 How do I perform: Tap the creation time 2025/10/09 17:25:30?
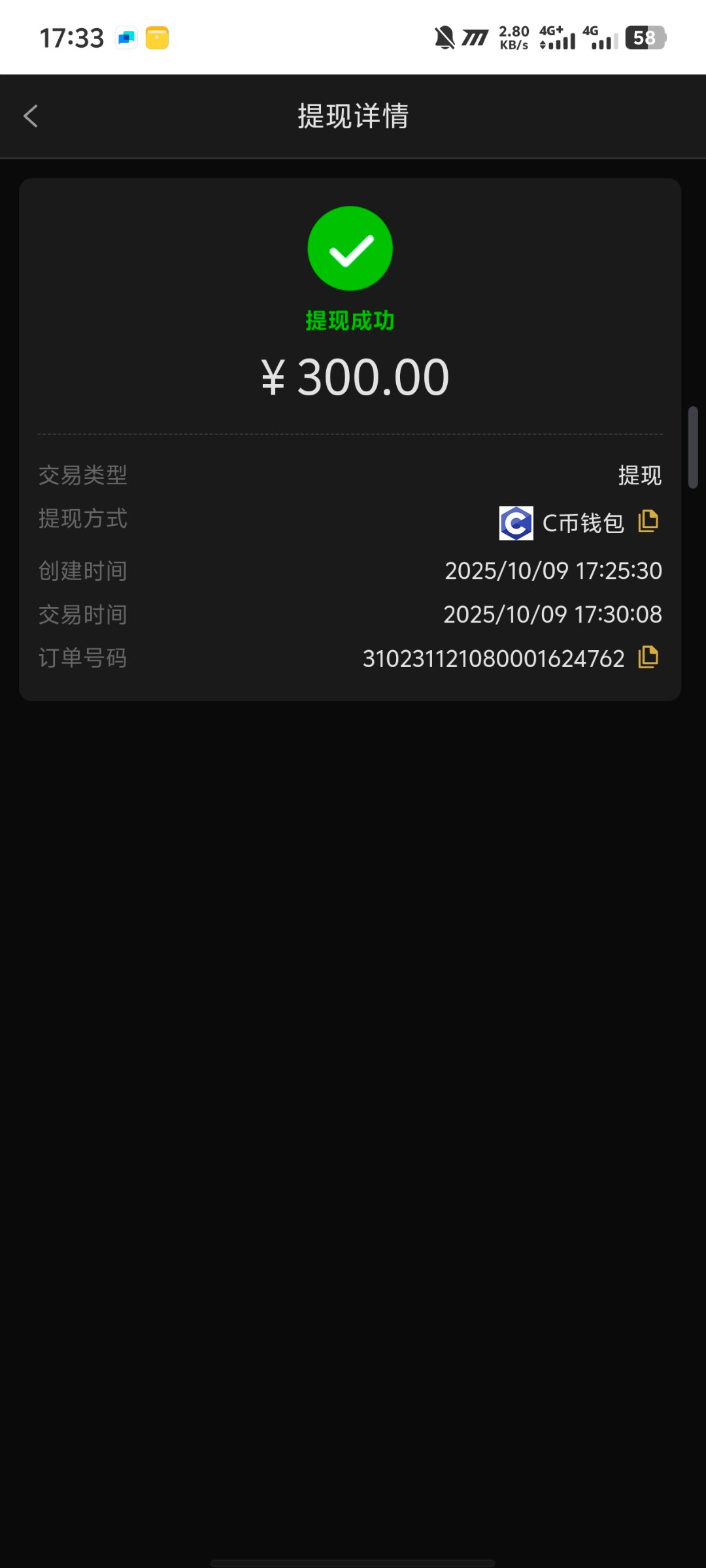point(554,570)
